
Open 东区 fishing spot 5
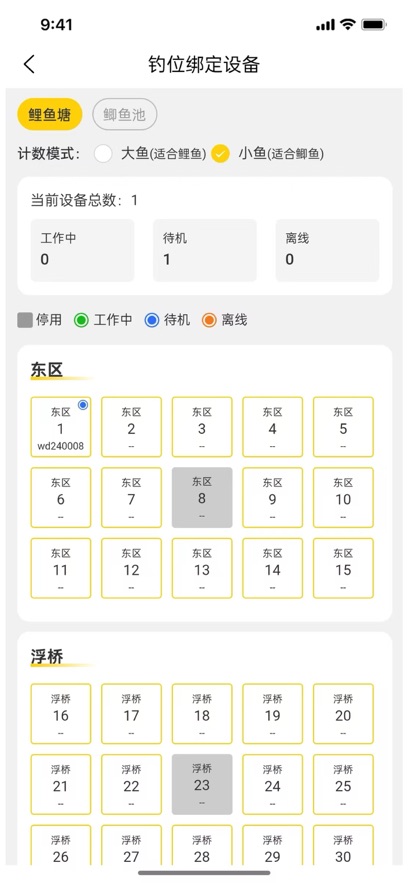343,427
